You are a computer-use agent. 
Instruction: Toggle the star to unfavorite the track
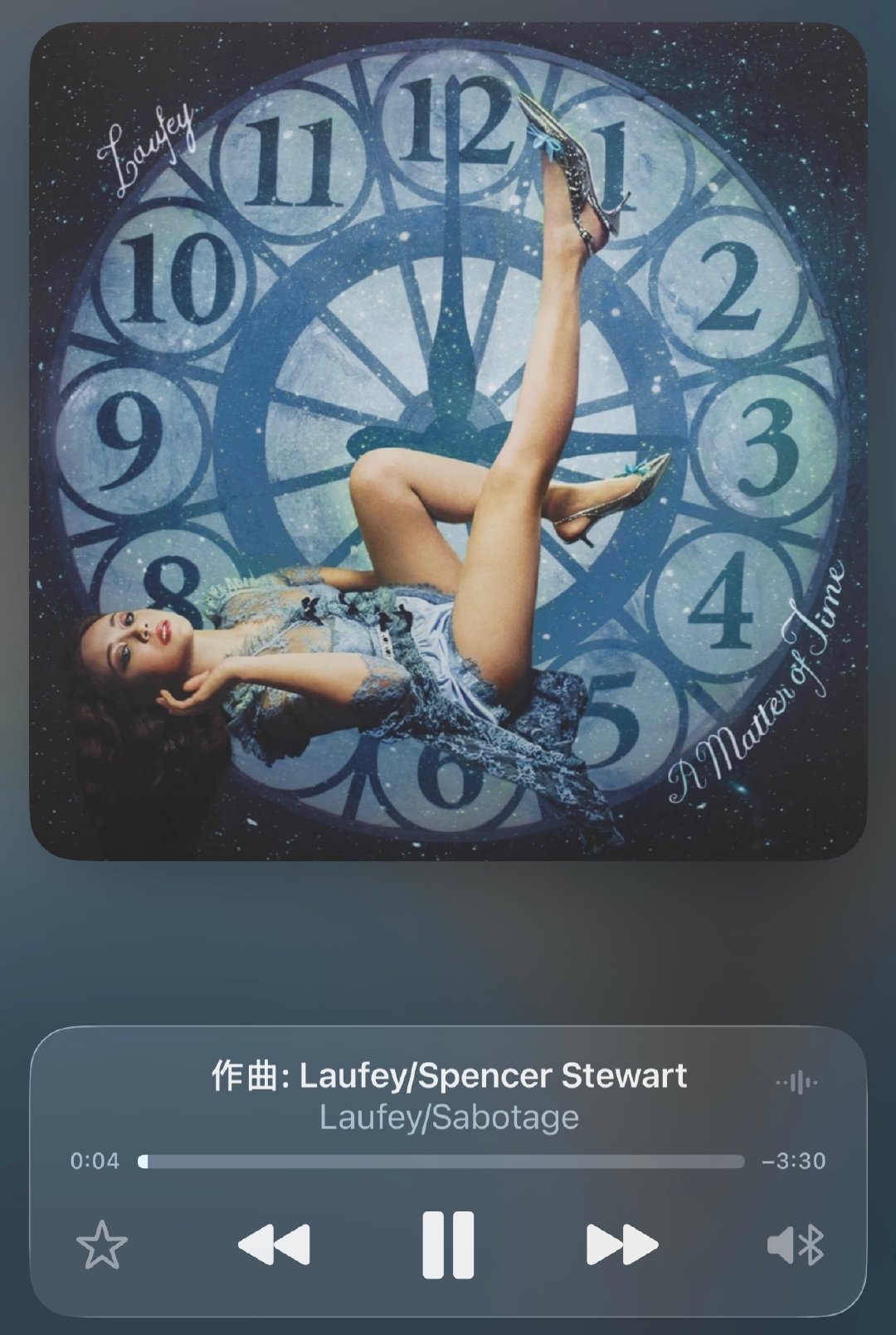point(103,1242)
